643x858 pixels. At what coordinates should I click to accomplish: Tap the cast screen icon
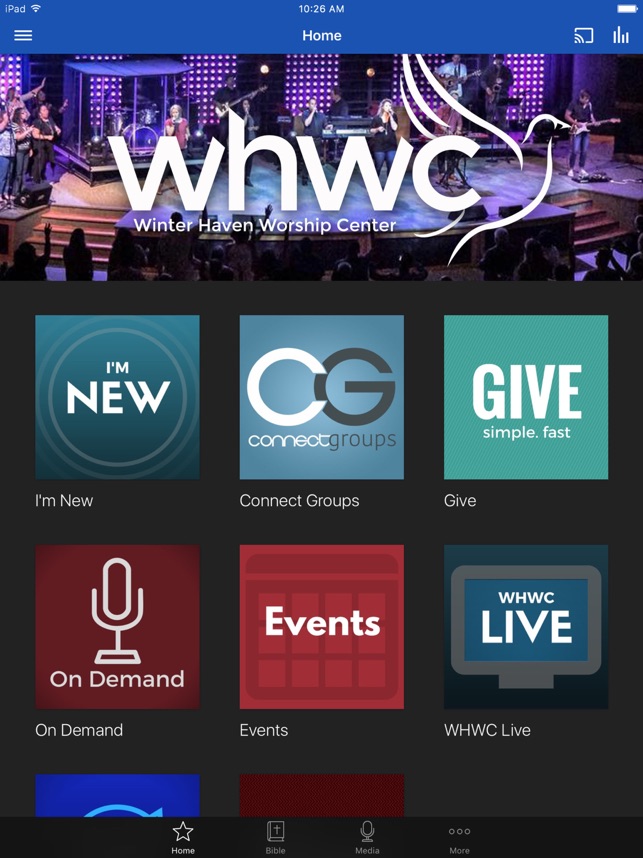[583, 36]
